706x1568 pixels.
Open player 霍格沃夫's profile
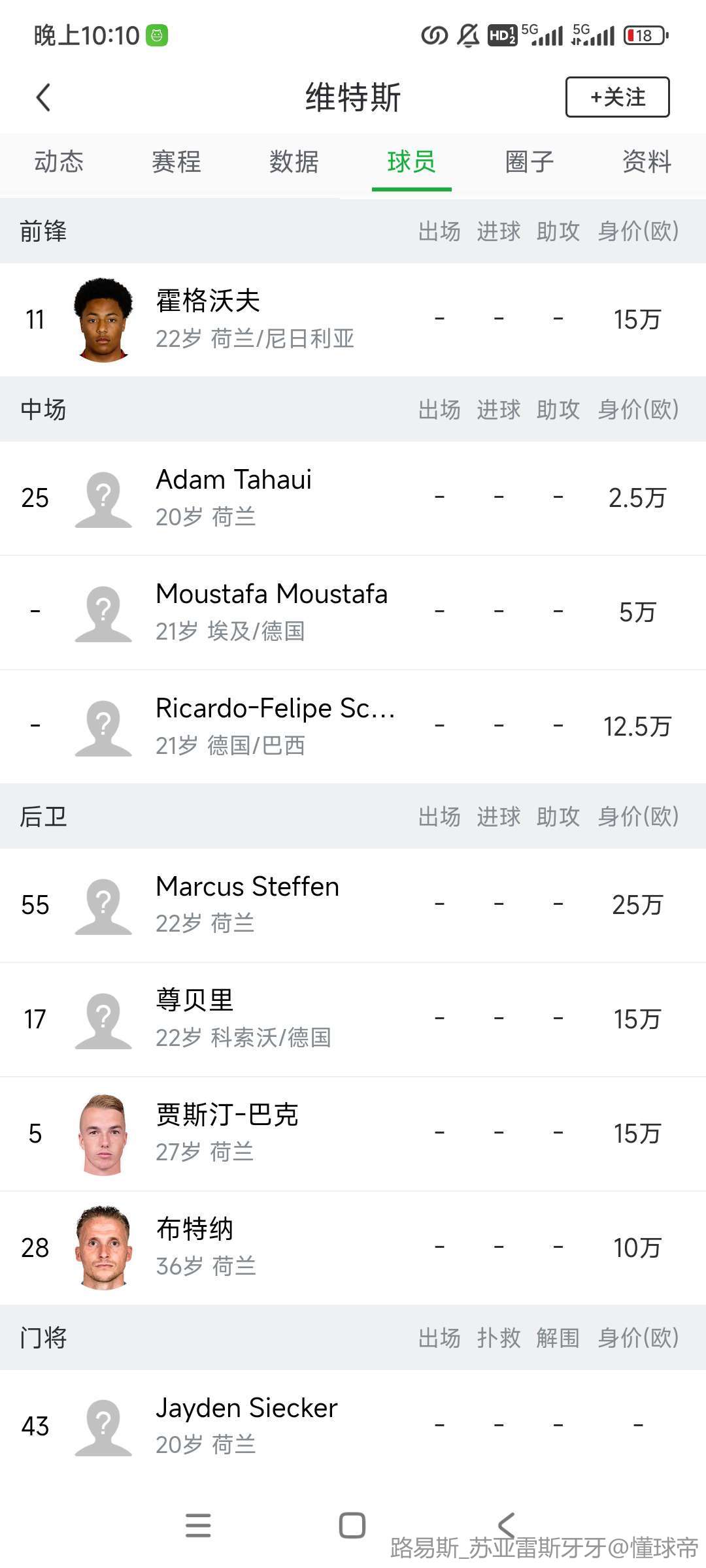tap(353, 319)
